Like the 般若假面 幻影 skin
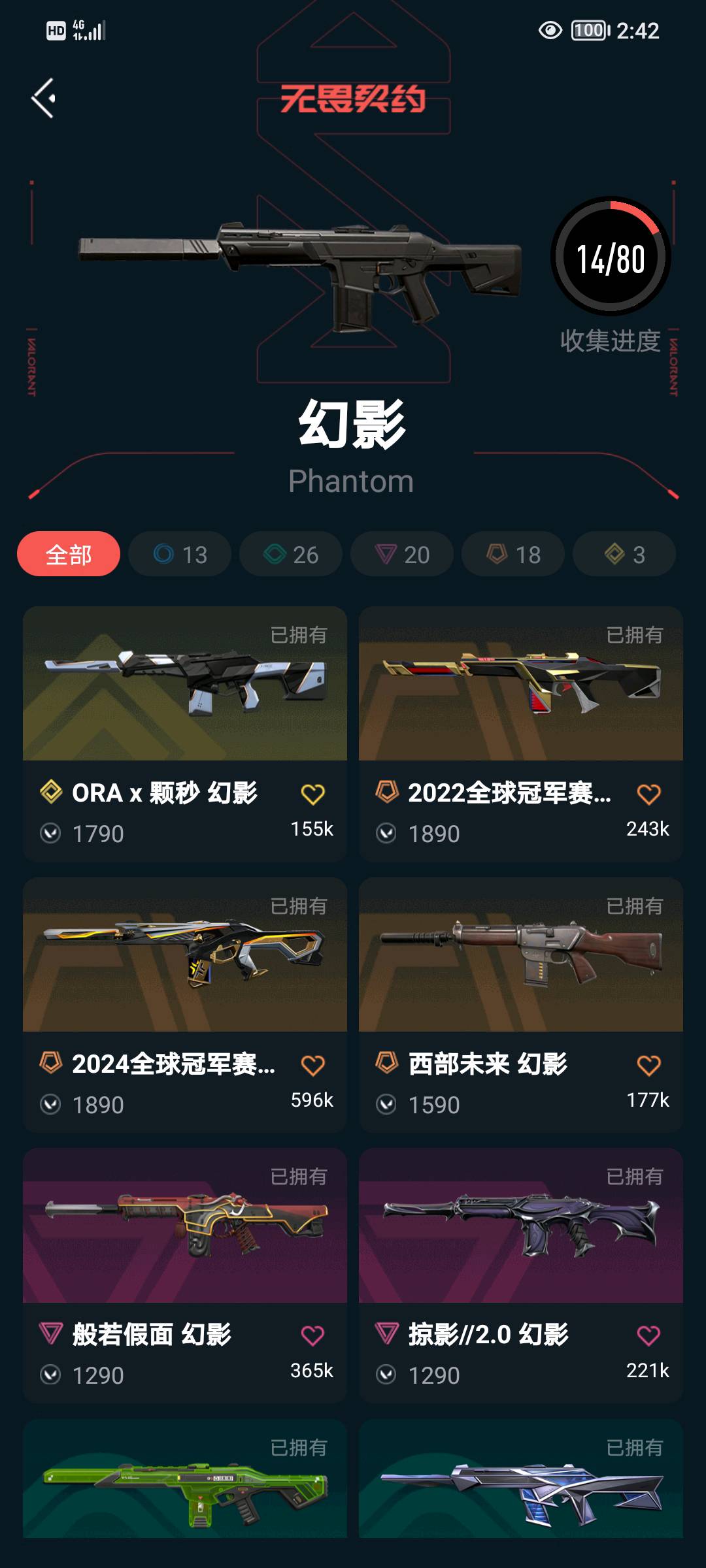The height and width of the screenshot is (1568, 706). pos(312,1336)
